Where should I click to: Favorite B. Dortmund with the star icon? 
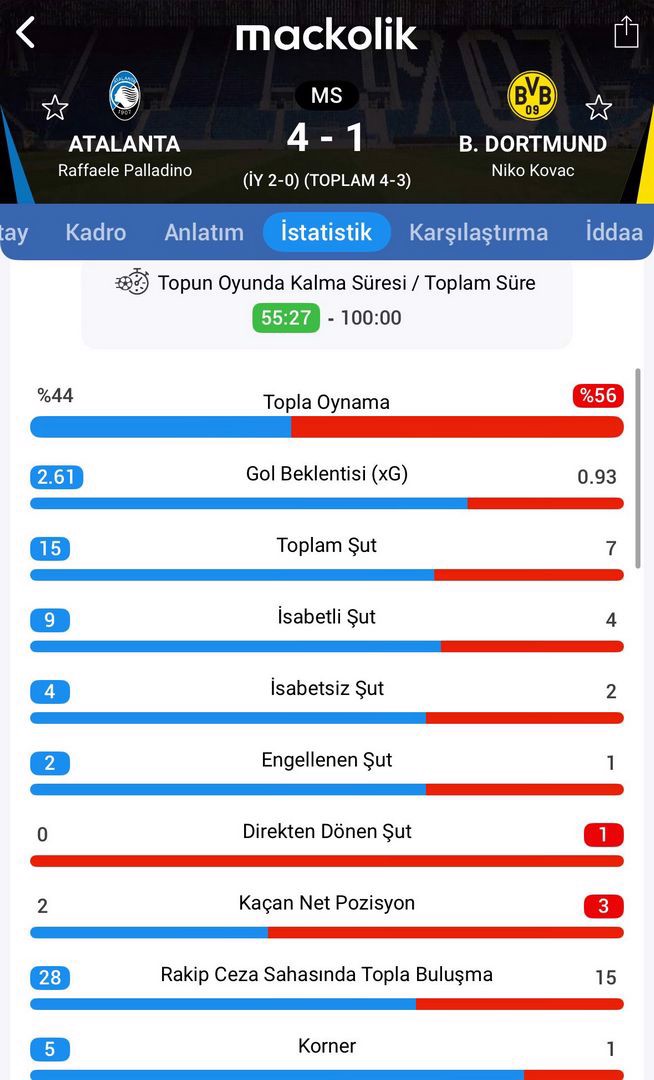click(598, 108)
